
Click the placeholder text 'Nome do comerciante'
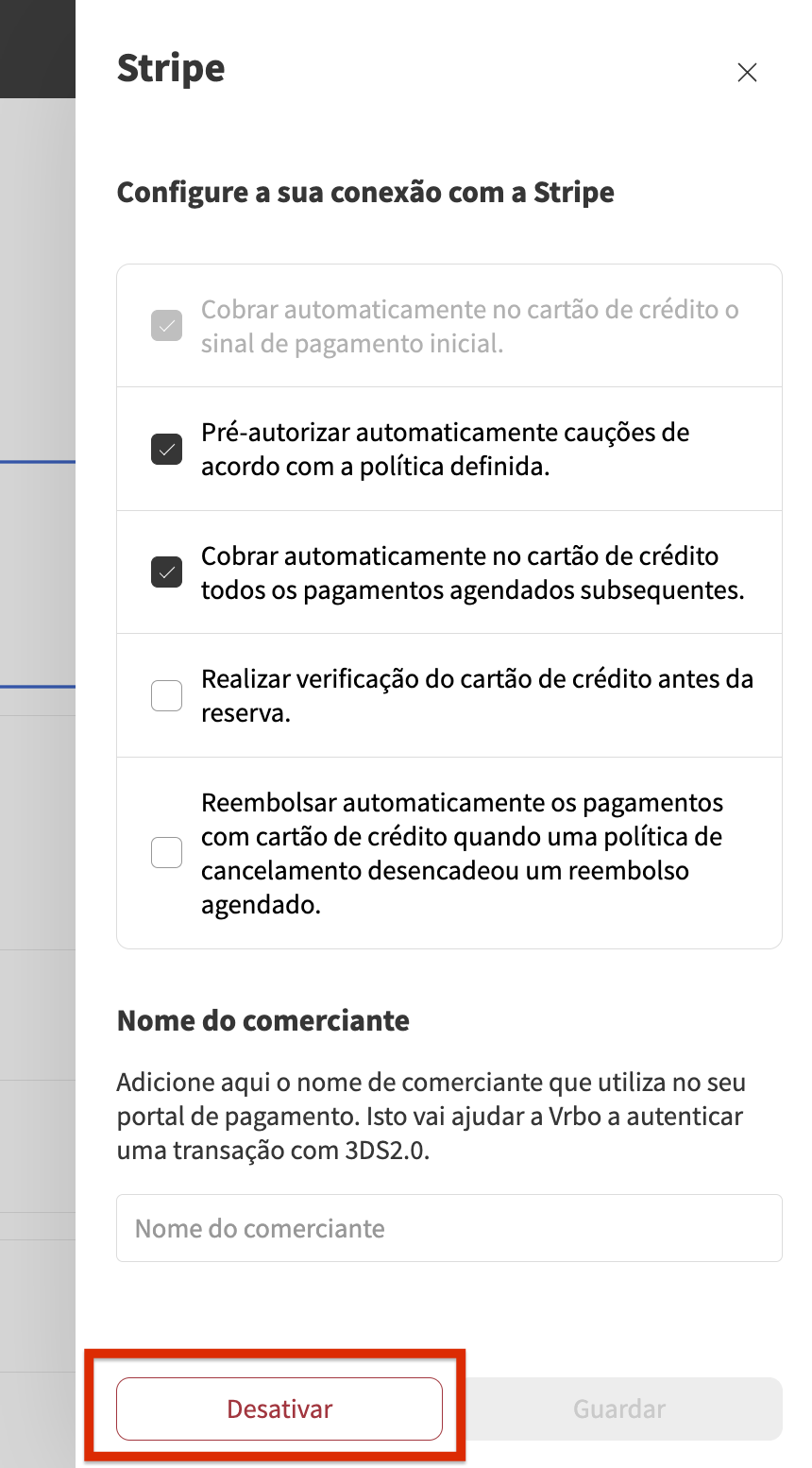(260, 1227)
